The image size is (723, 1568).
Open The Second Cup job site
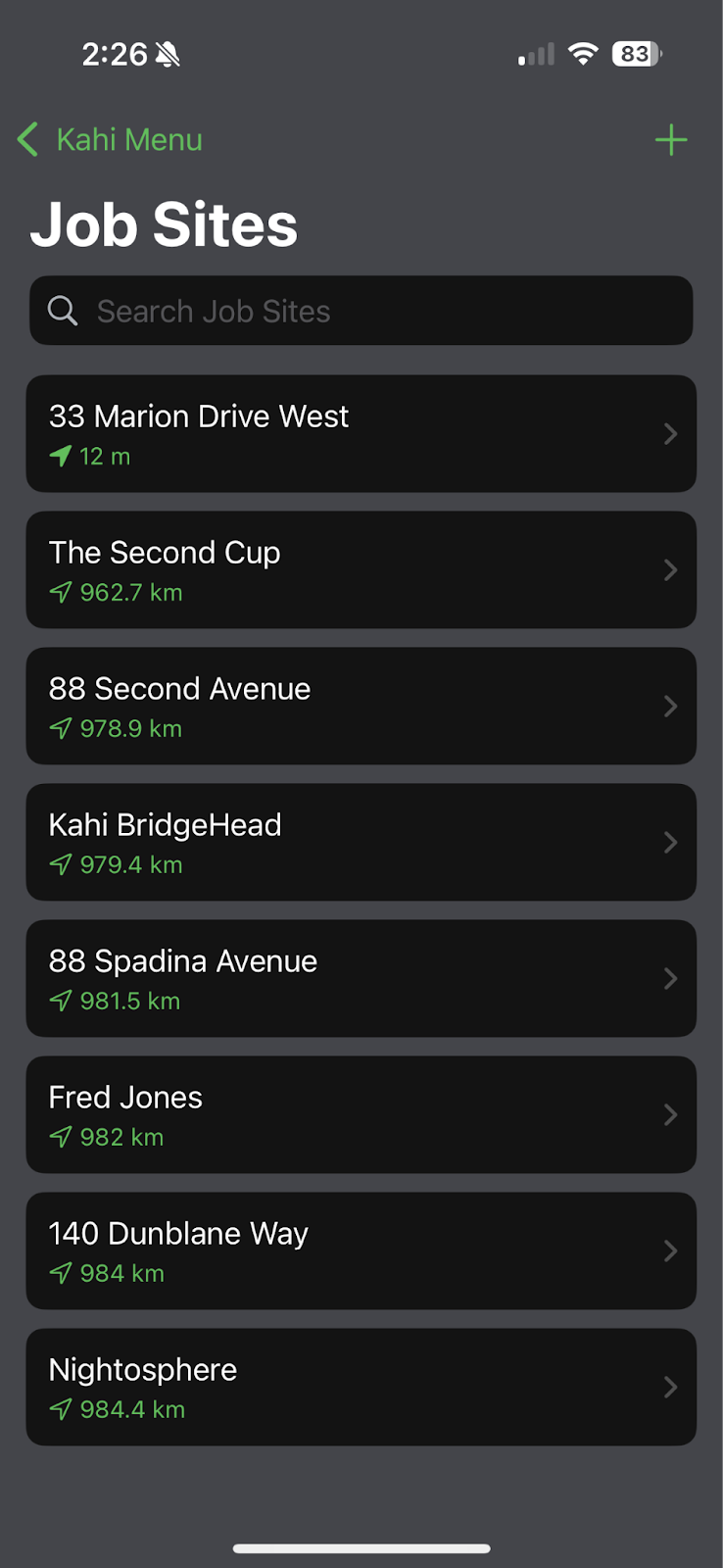361,569
